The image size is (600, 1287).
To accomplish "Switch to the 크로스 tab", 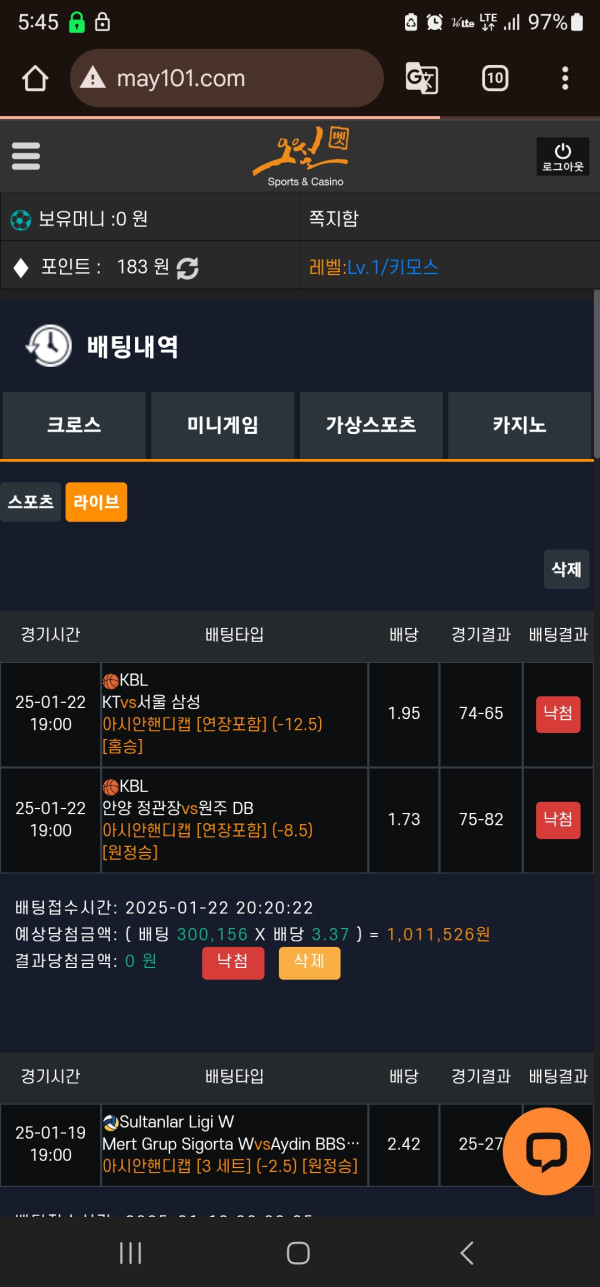I will point(74,425).
